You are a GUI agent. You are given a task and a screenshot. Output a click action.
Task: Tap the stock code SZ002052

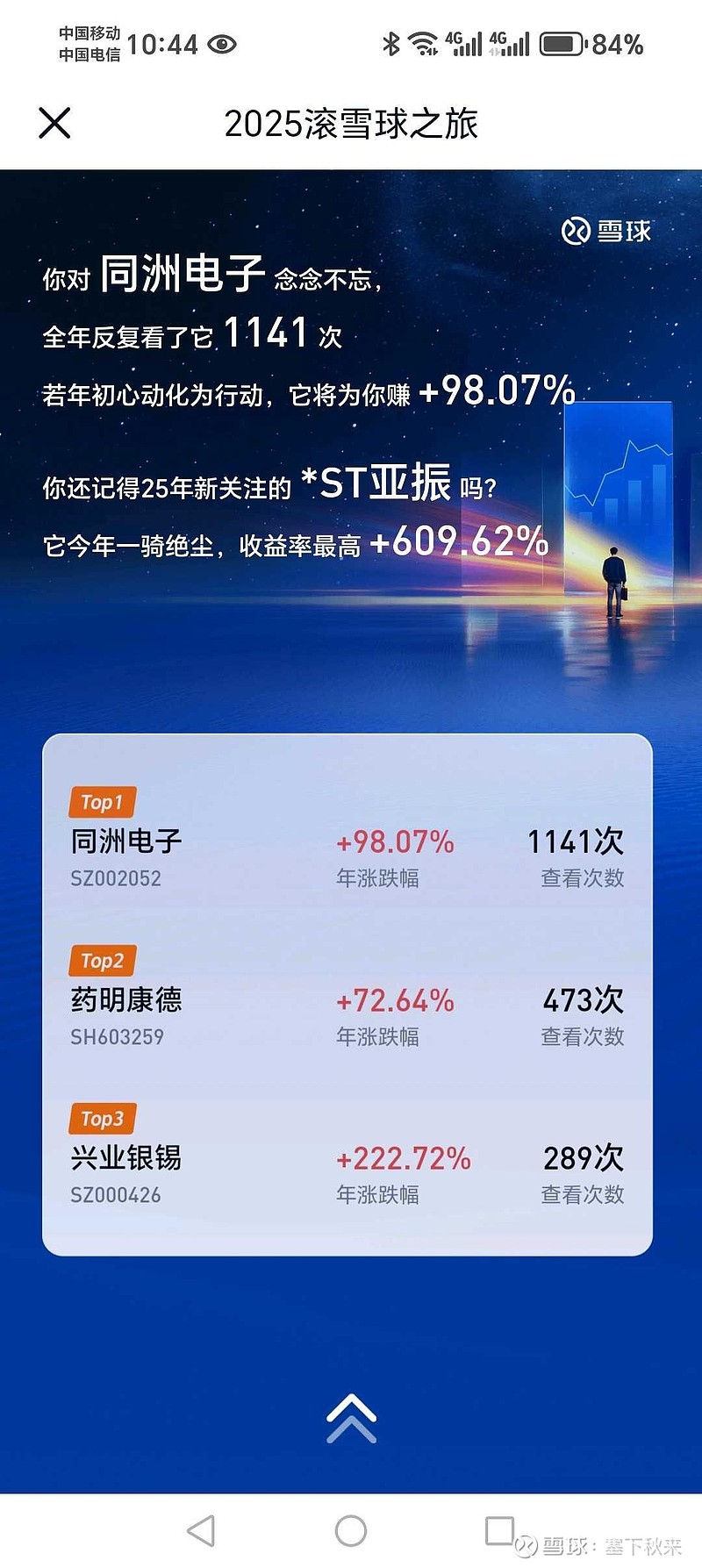[x=115, y=878]
